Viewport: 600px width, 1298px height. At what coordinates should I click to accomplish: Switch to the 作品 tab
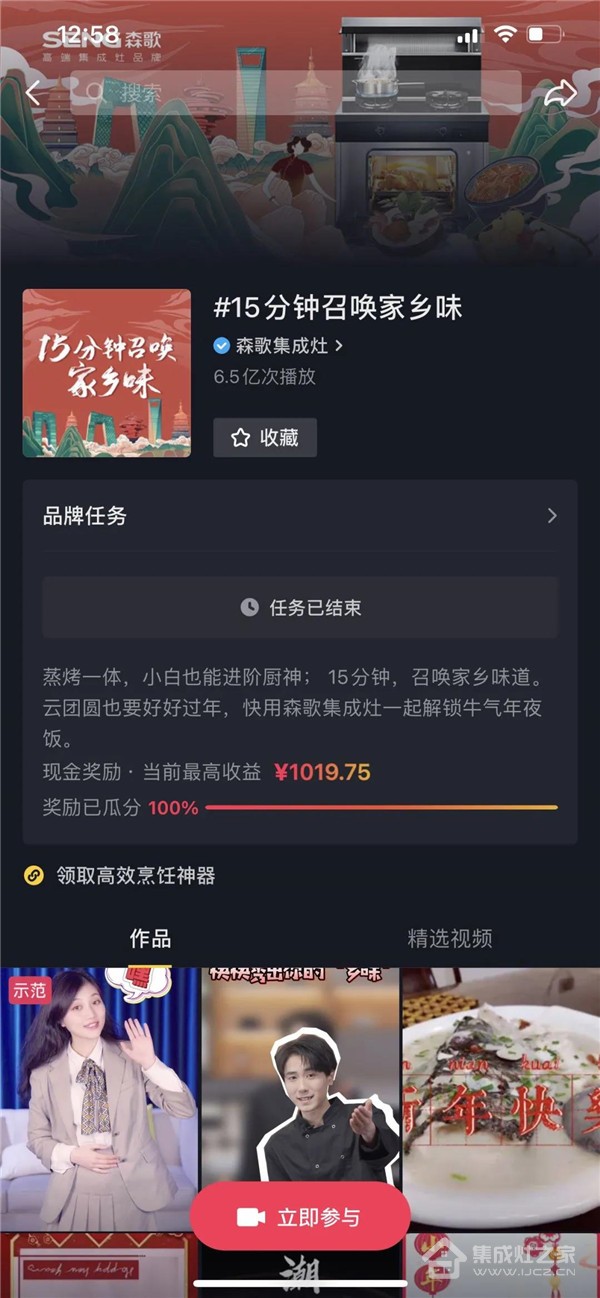tap(150, 938)
